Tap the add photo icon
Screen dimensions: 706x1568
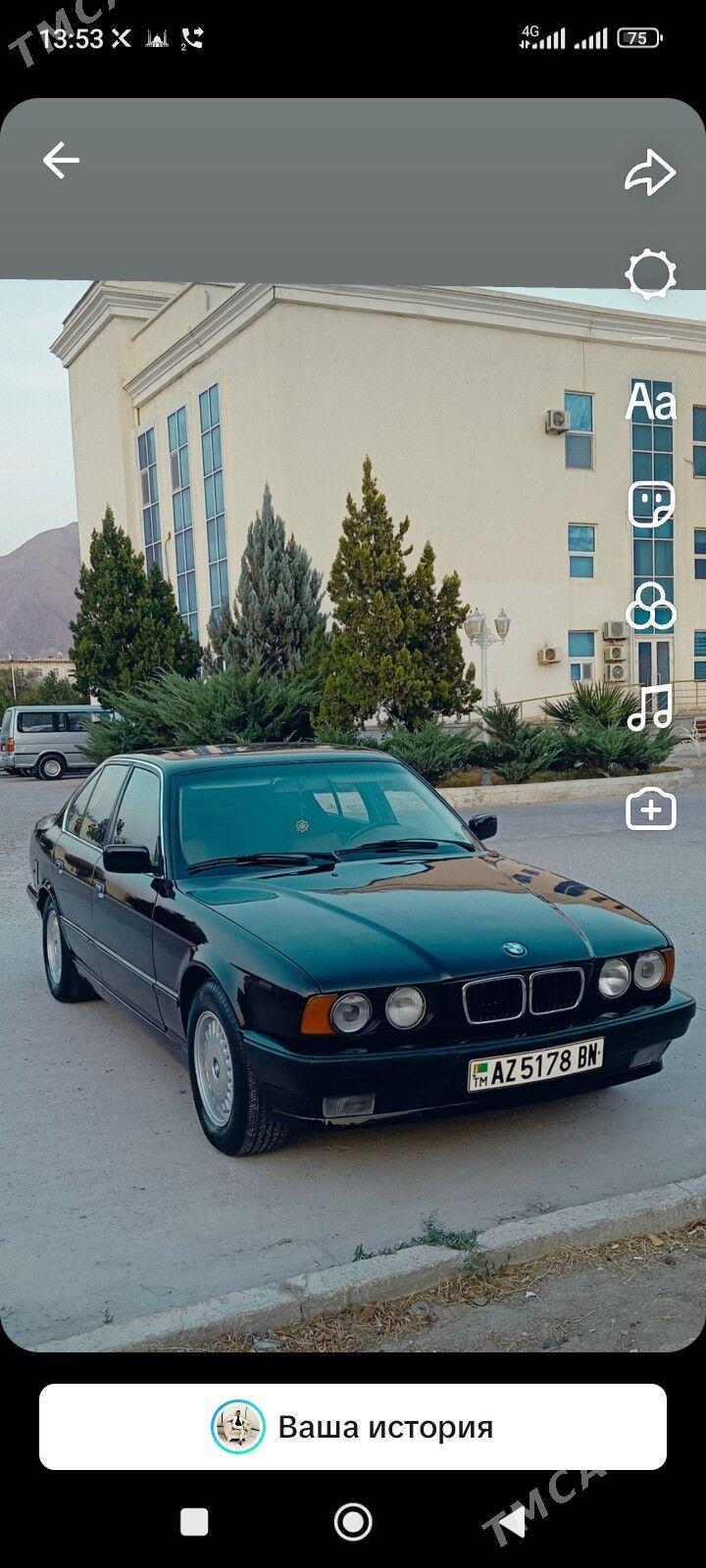coord(651,809)
